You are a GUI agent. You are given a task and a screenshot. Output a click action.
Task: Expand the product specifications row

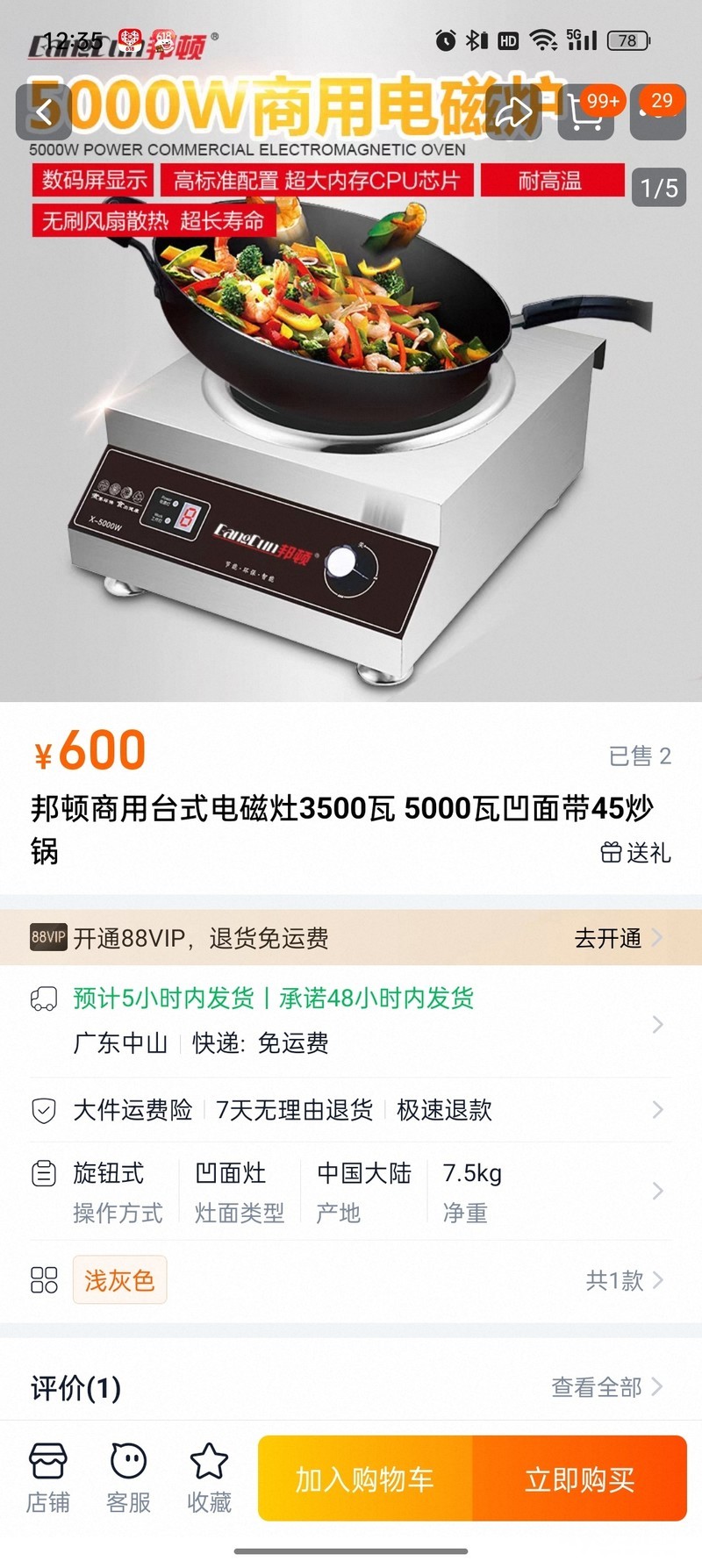(351, 1192)
